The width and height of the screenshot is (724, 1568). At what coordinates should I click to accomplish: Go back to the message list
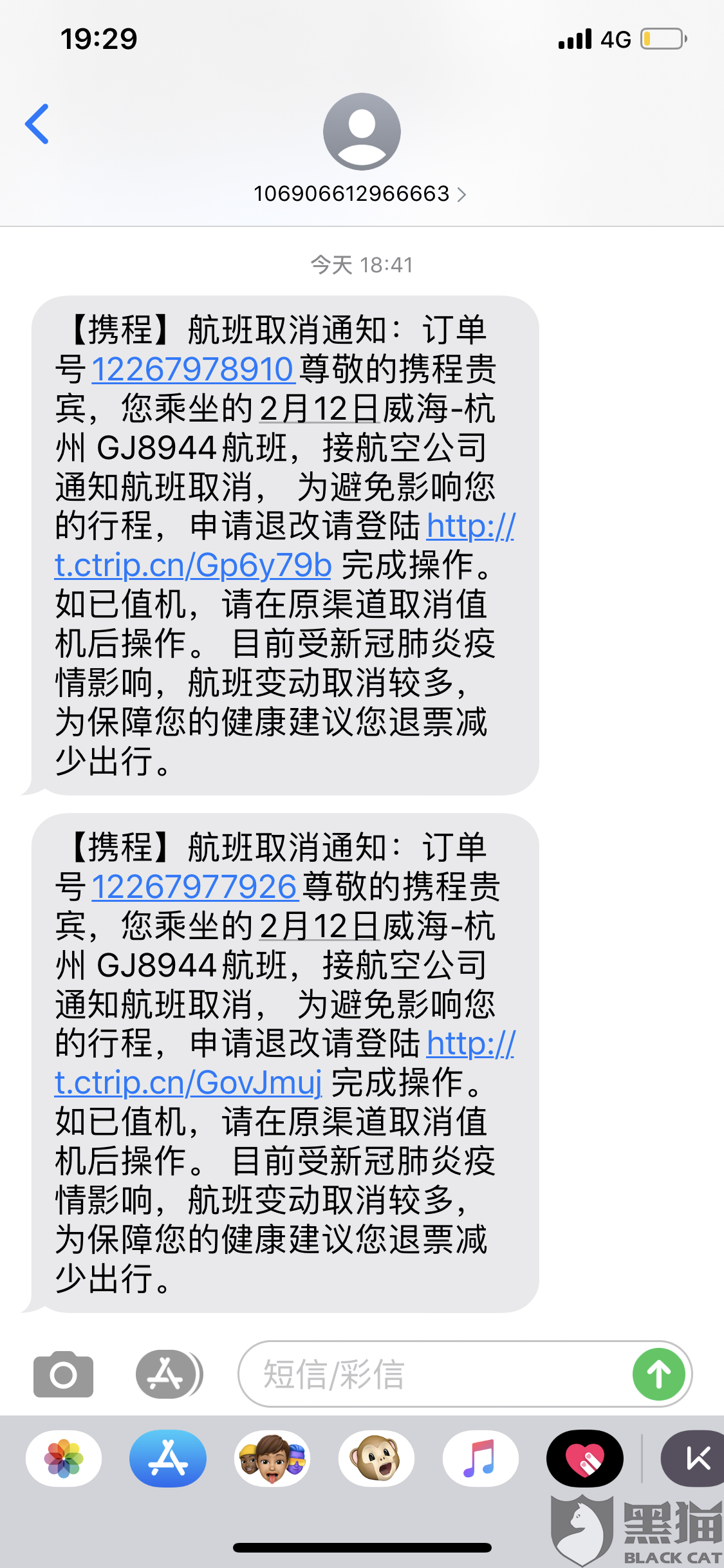(x=37, y=124)
